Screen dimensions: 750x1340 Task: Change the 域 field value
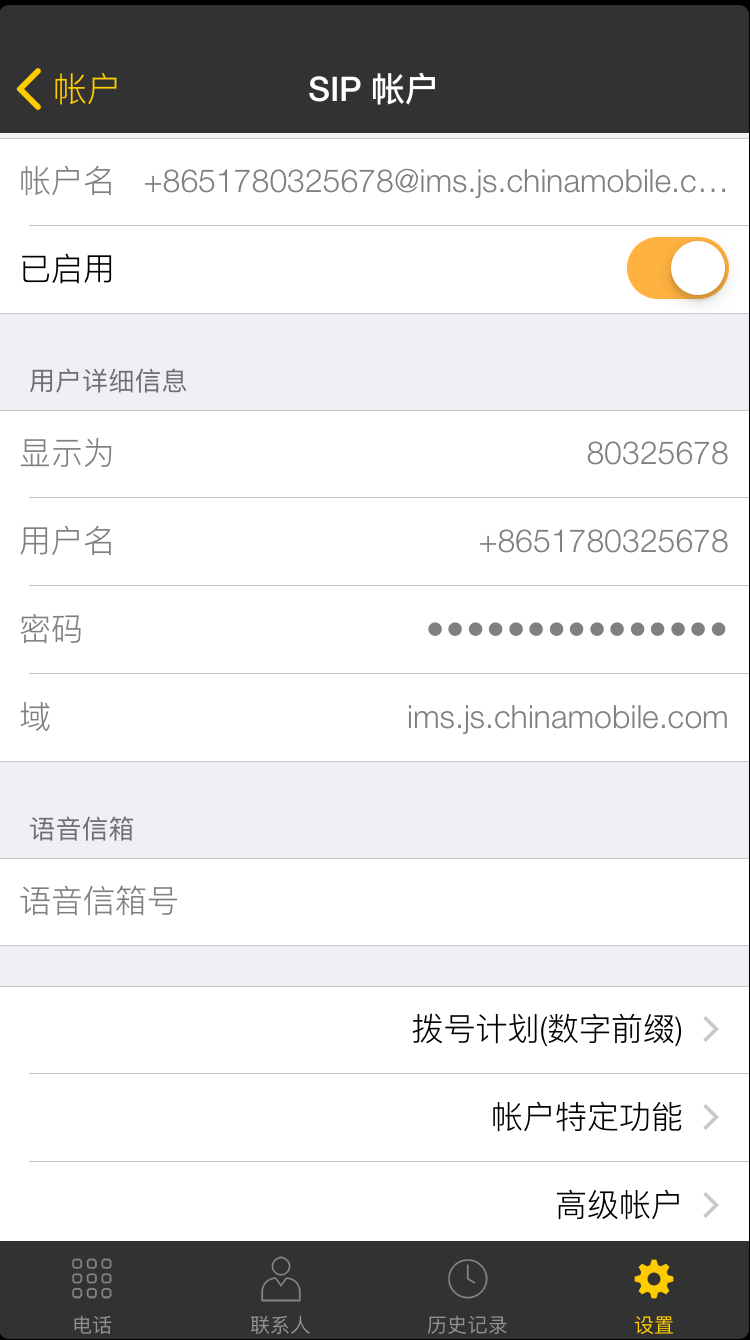coord(375,718)
